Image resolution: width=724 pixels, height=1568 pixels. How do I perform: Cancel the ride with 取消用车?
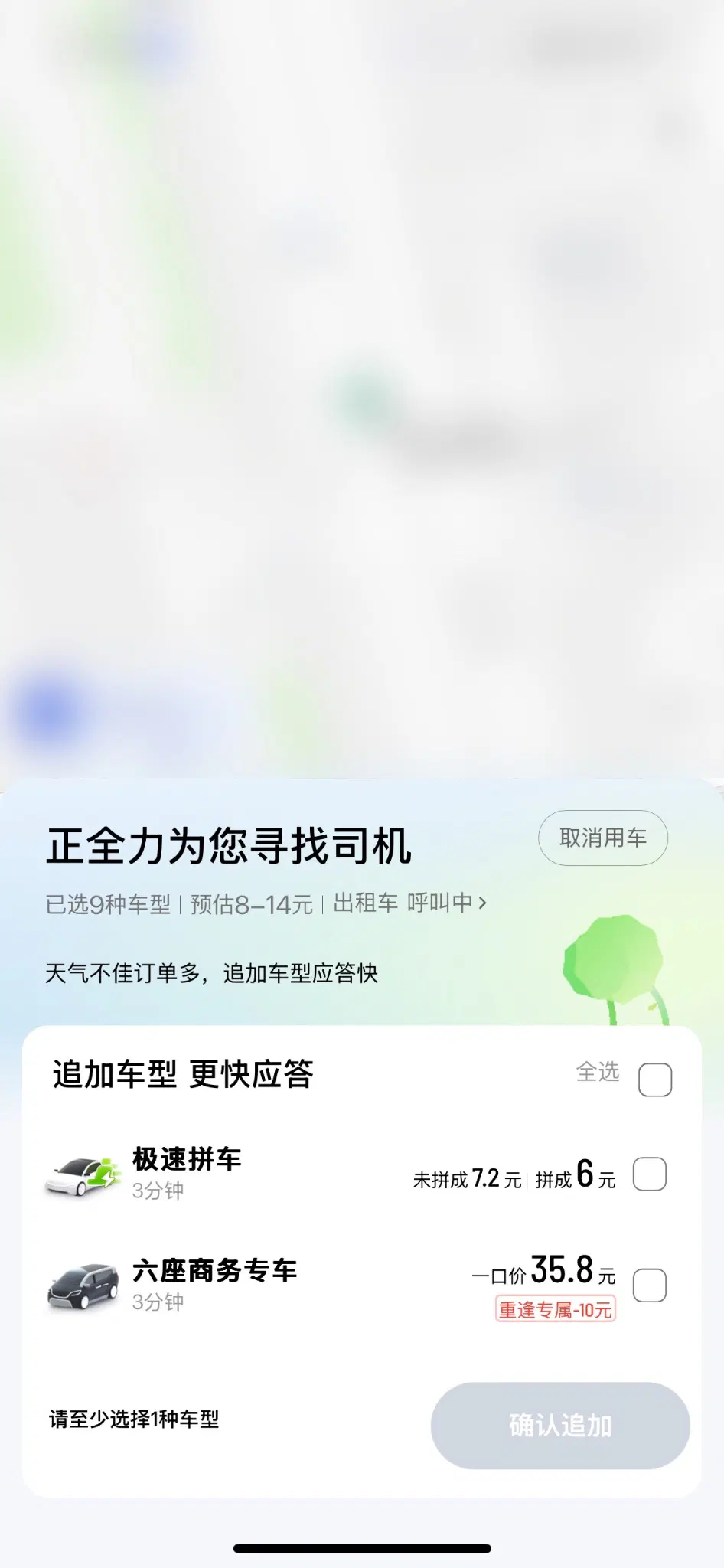[603, 838]
